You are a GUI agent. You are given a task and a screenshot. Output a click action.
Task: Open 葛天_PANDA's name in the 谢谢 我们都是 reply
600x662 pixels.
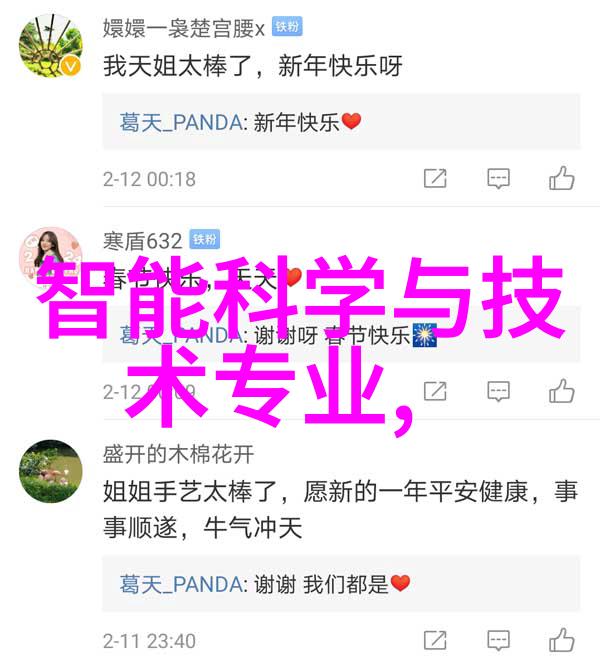pos(181,583)
